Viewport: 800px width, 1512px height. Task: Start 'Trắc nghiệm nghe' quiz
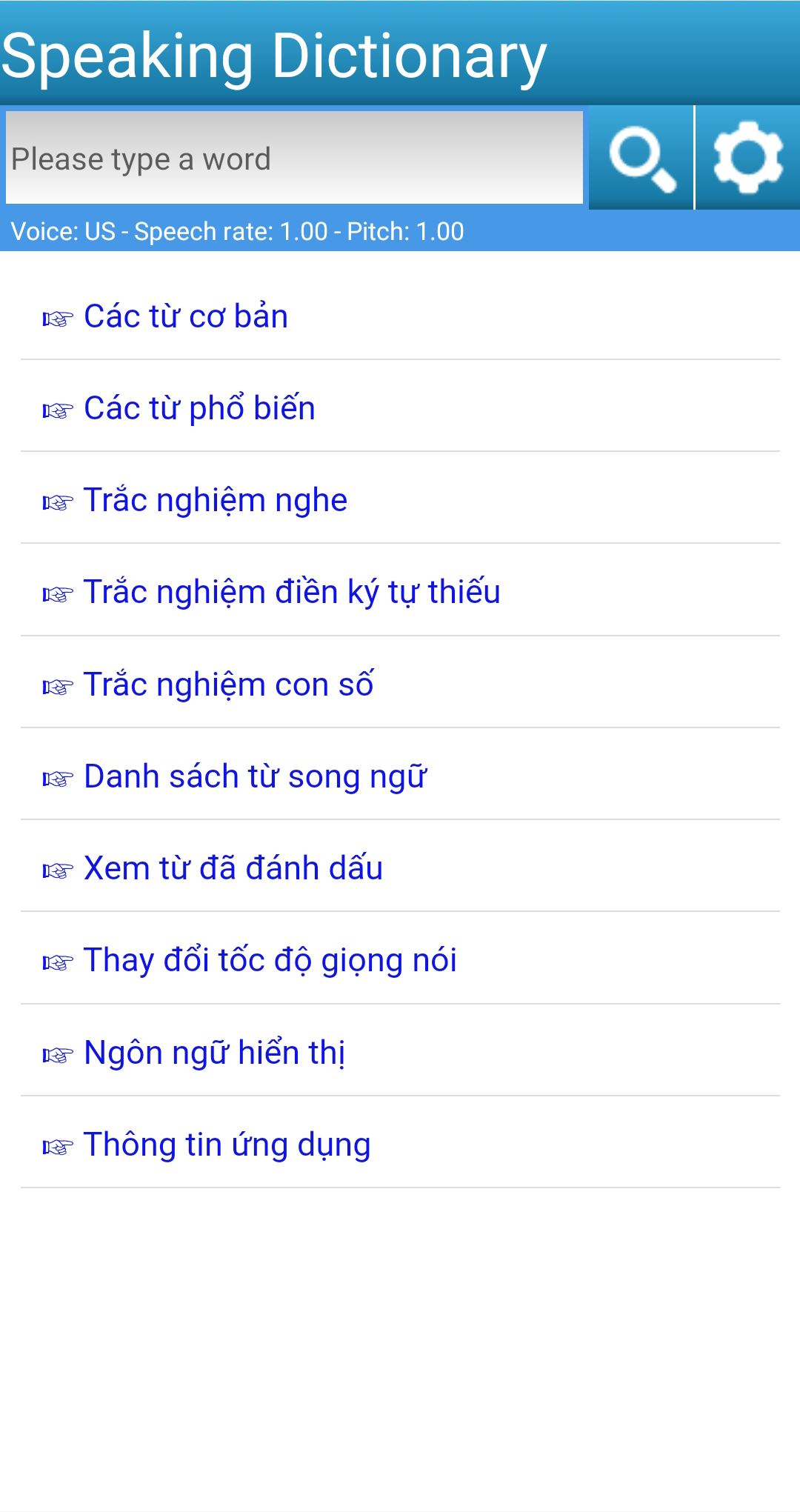[215, 500]
